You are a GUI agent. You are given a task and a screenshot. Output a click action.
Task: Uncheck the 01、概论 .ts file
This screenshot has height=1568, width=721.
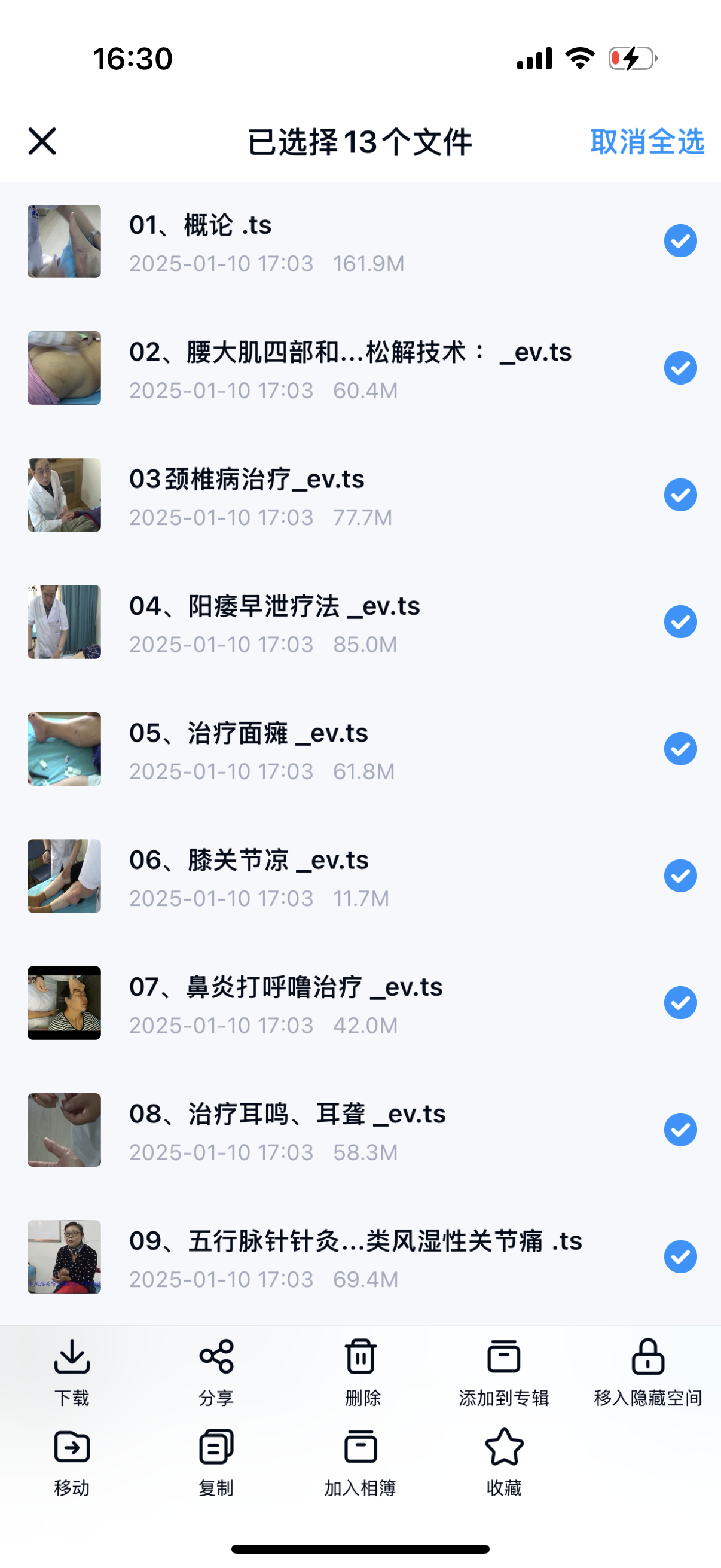click(x=680, y=241)
